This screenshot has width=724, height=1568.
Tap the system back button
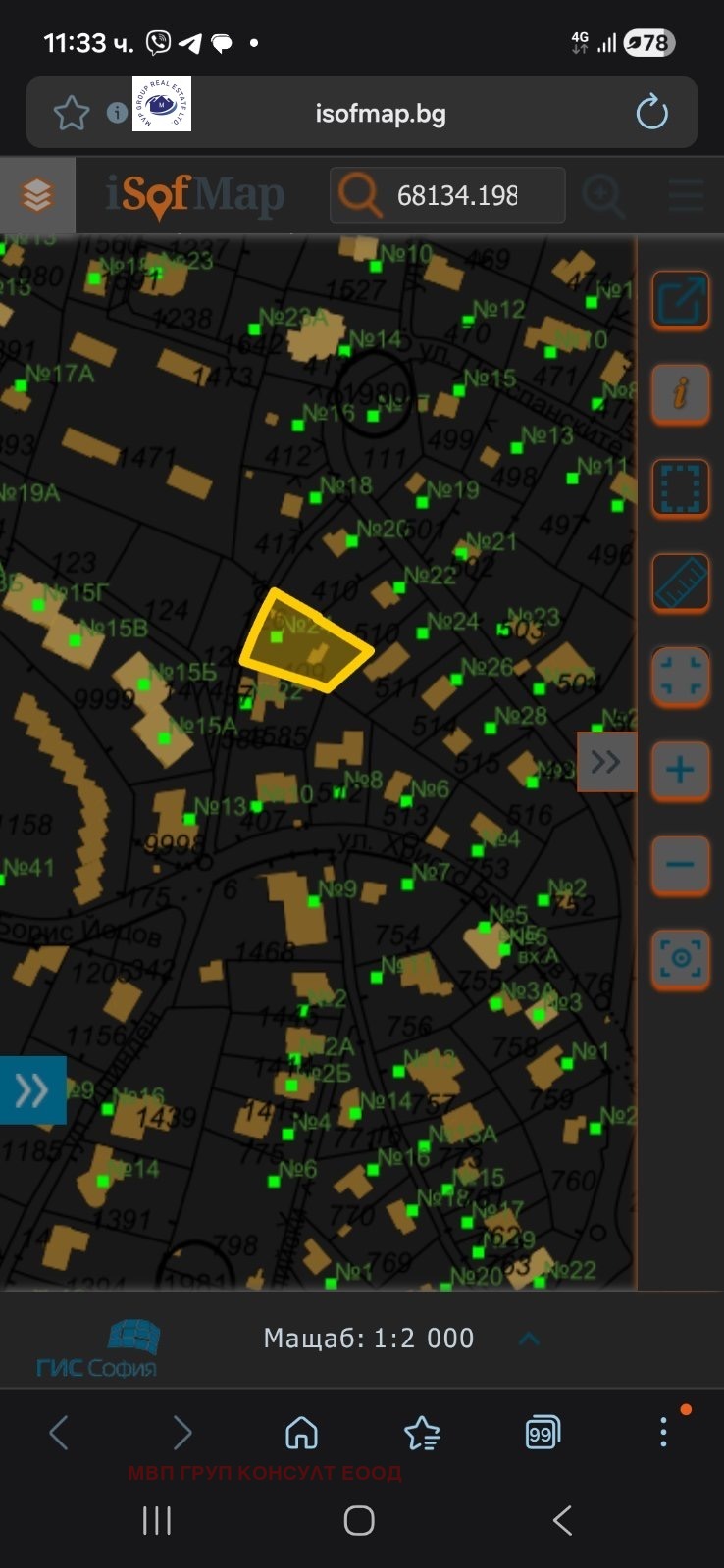click(x=562, y=1520)
